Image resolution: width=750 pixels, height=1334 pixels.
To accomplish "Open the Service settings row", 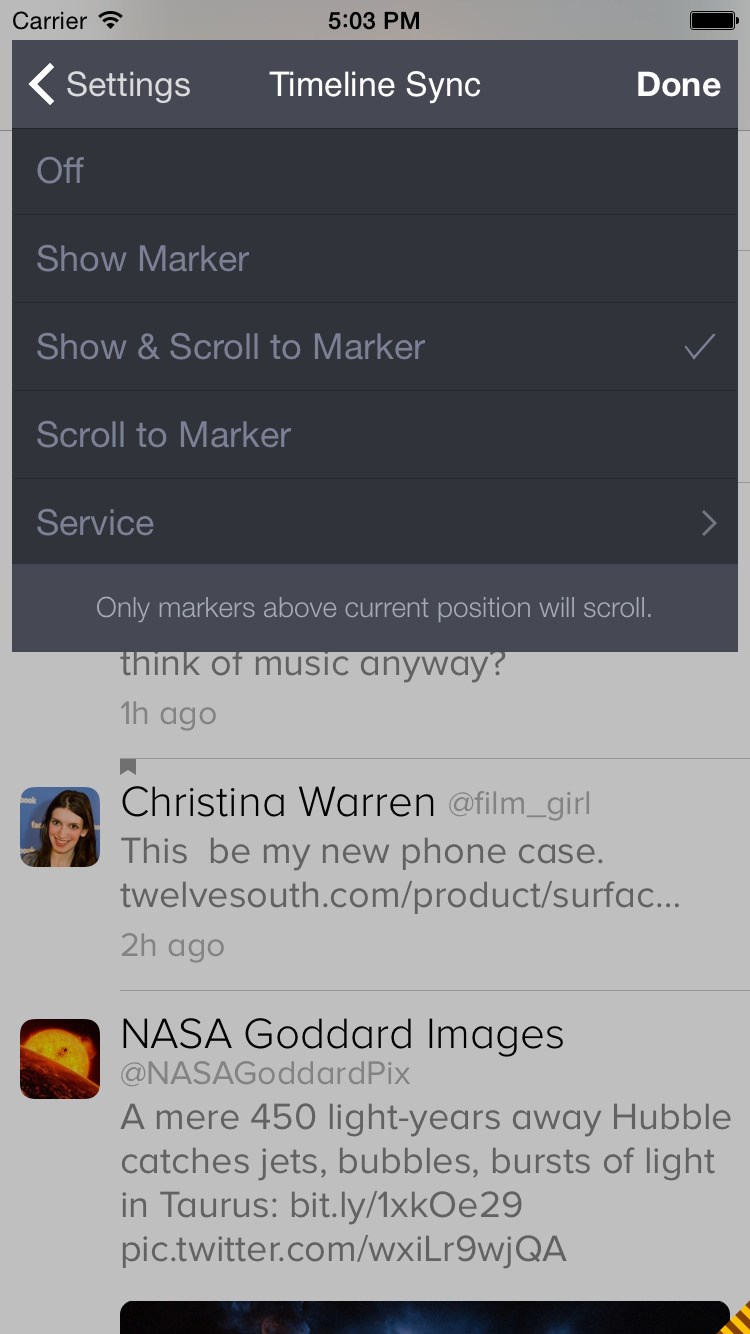I will [375, 522].
